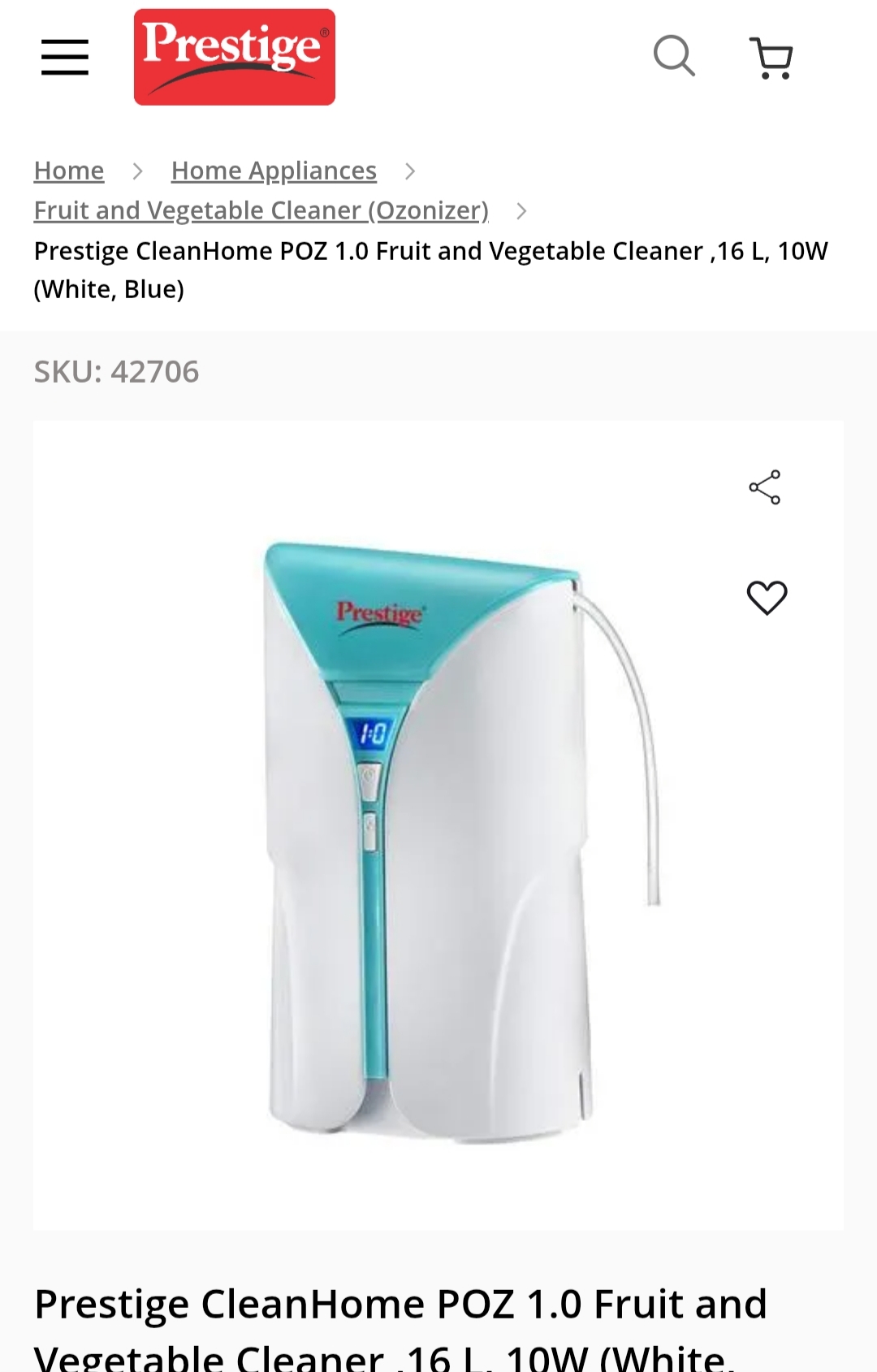Share this product
The height and width of the screenshot is (1372, 877).
point(765,487)
